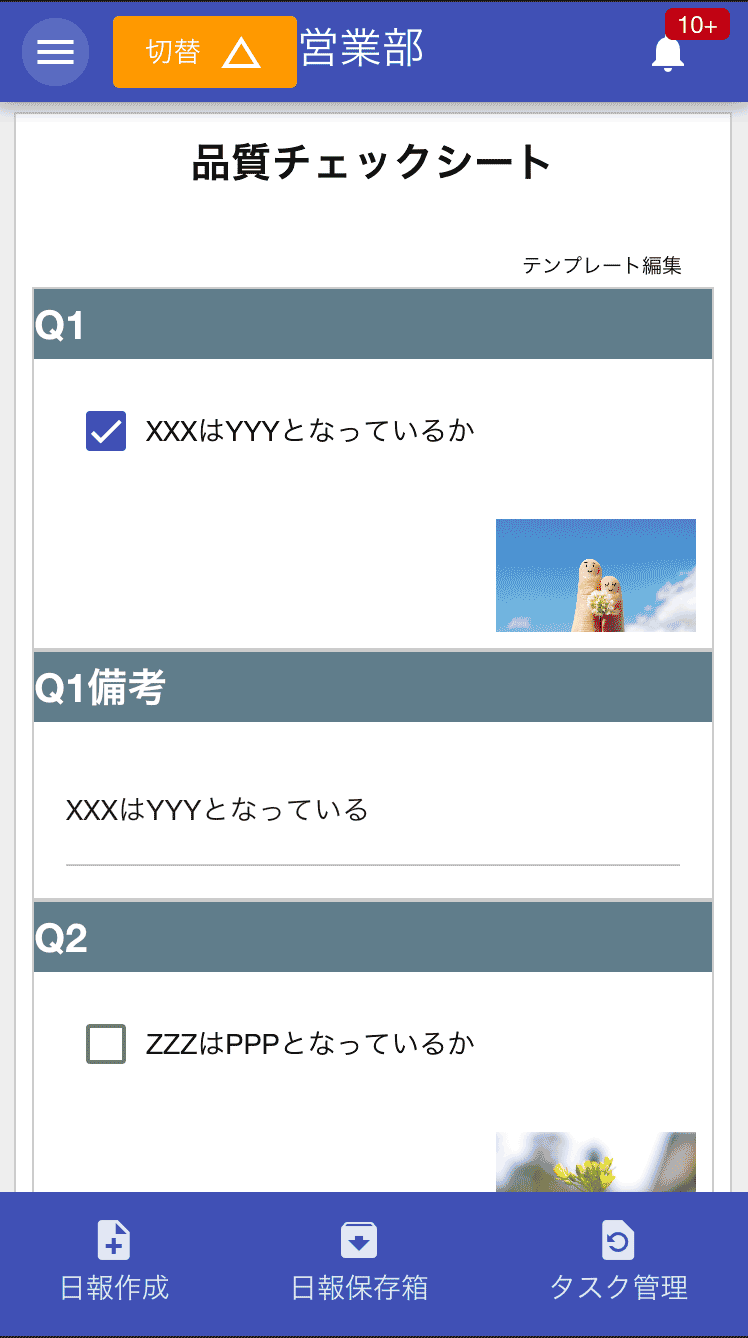Screen dimensions: 748x1338
Task: View the blue-sky photo in Q1
Action: point(595,575)
